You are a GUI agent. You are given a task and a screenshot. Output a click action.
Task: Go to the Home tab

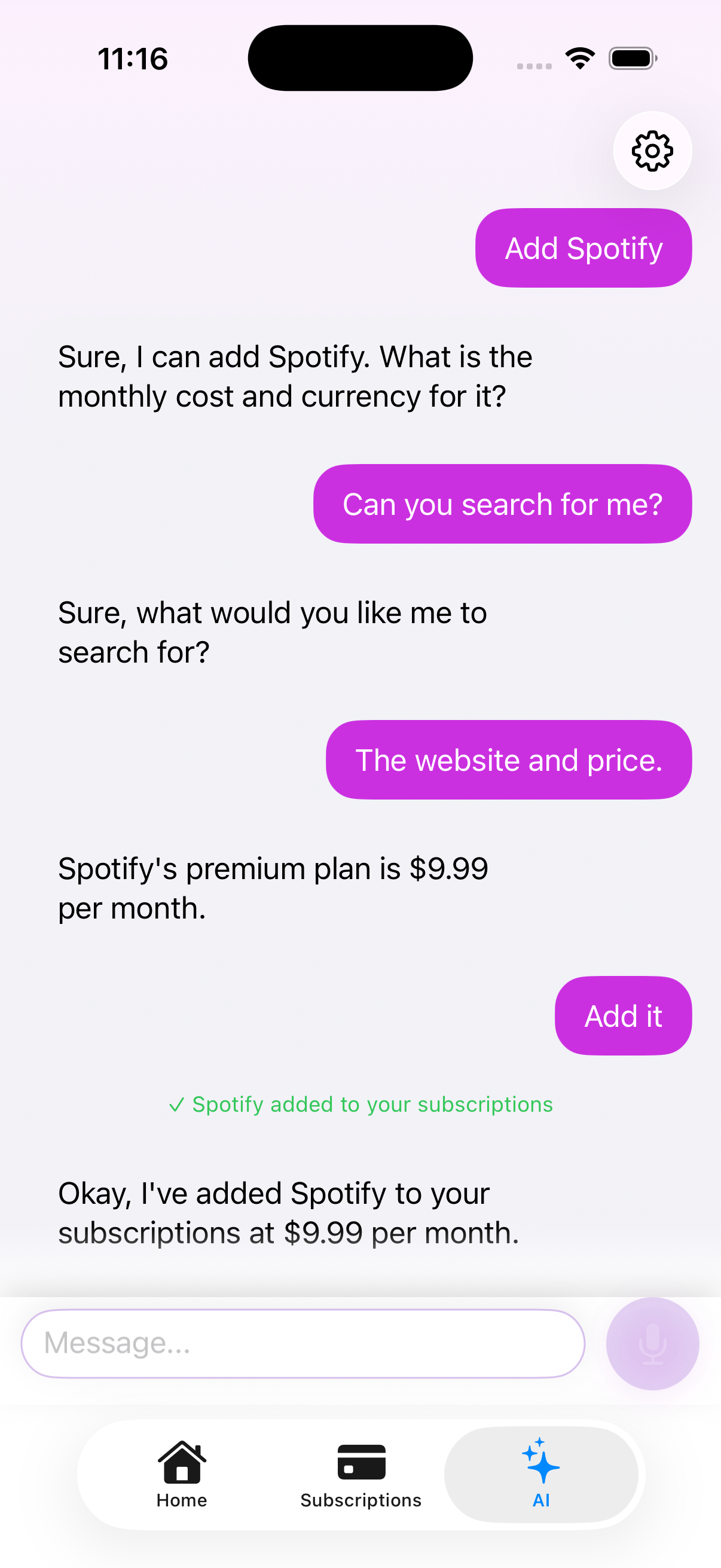point(181,1474)
